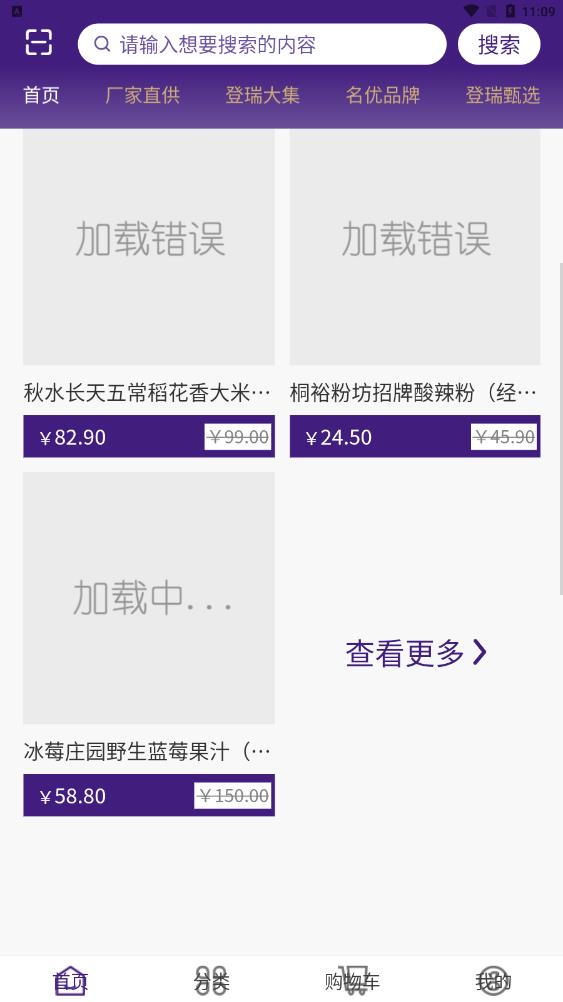
Task: Switch to the 厂家直供 tab
Action: [143, 95]
